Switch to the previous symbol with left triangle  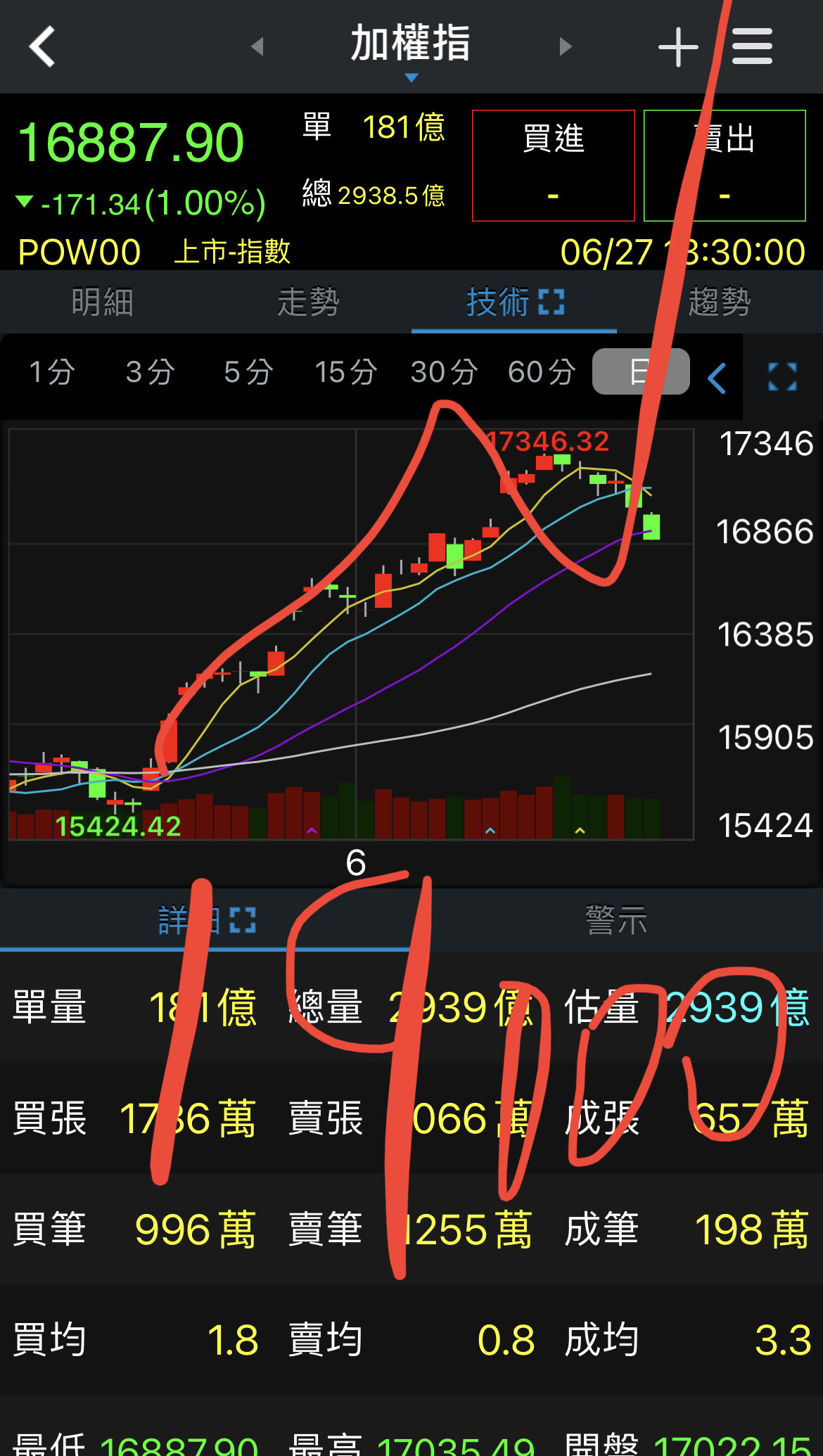tap(257, 46)
